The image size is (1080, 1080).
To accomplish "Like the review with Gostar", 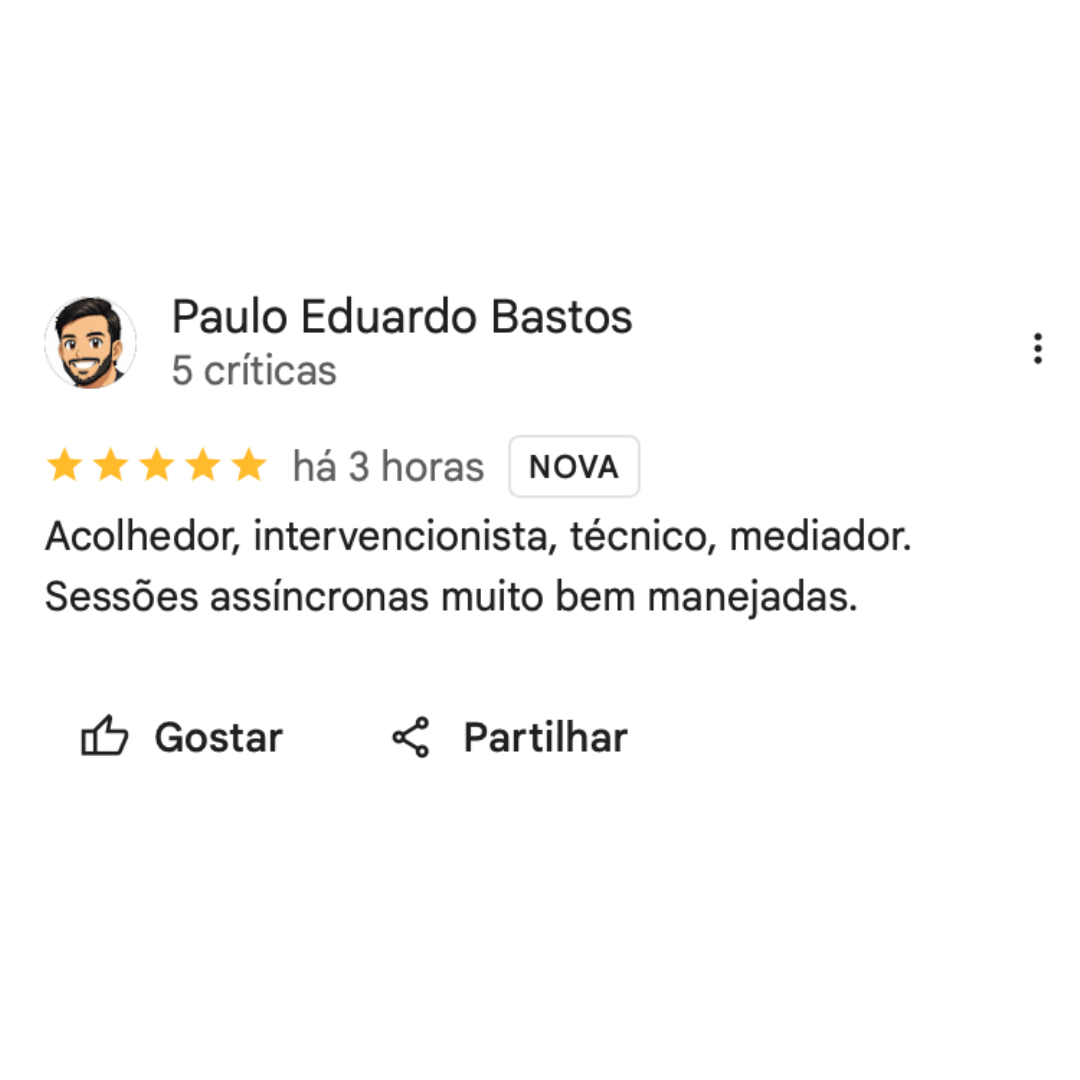I will [x=182, y=738].
